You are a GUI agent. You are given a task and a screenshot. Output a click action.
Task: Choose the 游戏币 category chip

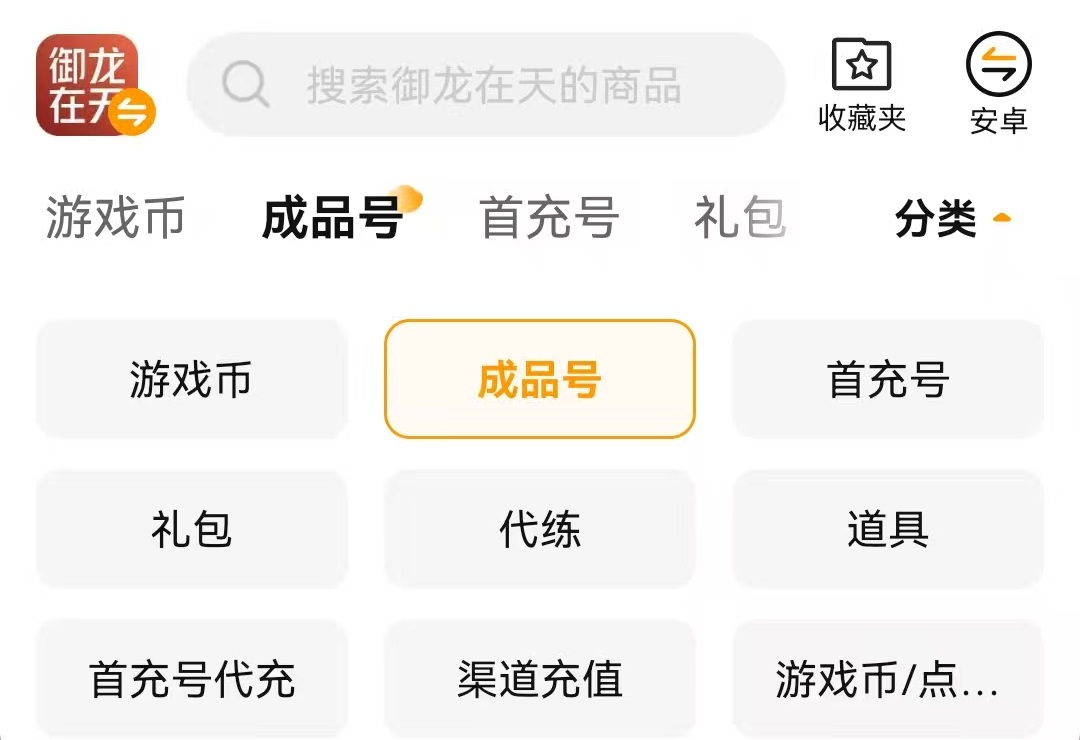pos(191,380)
